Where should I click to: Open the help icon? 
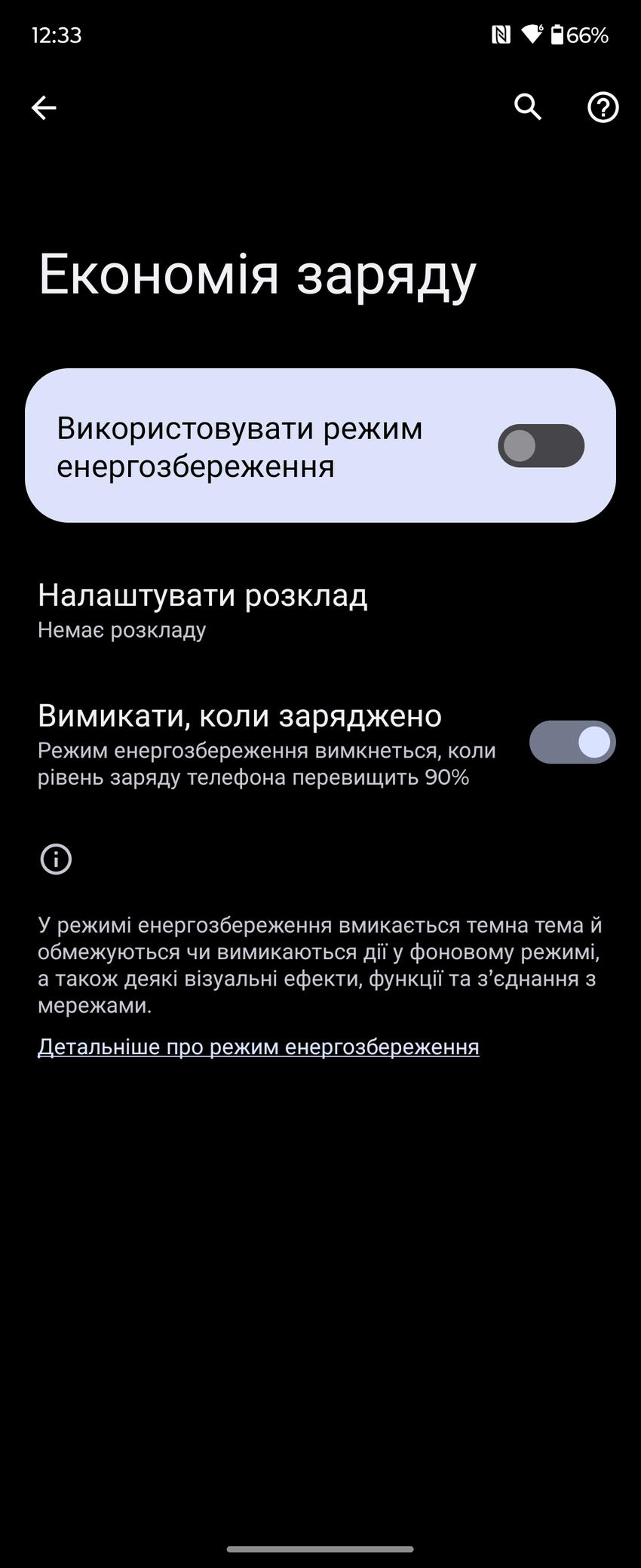603,108
